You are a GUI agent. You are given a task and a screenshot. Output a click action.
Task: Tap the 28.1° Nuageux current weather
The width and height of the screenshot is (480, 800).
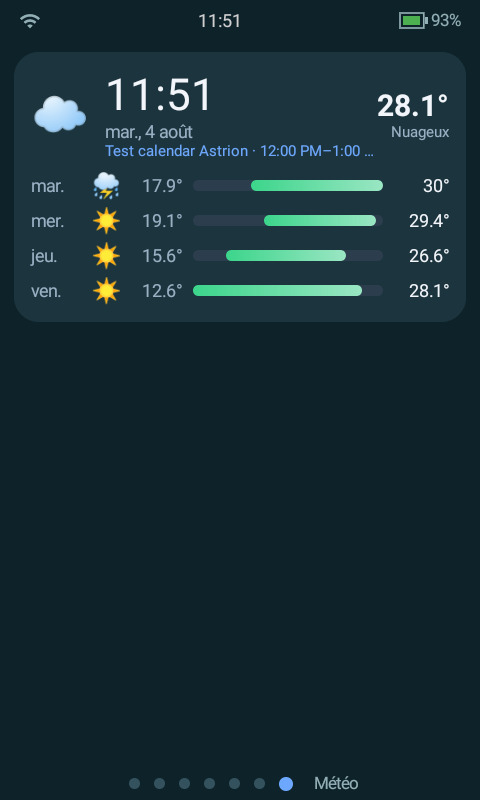413,115
